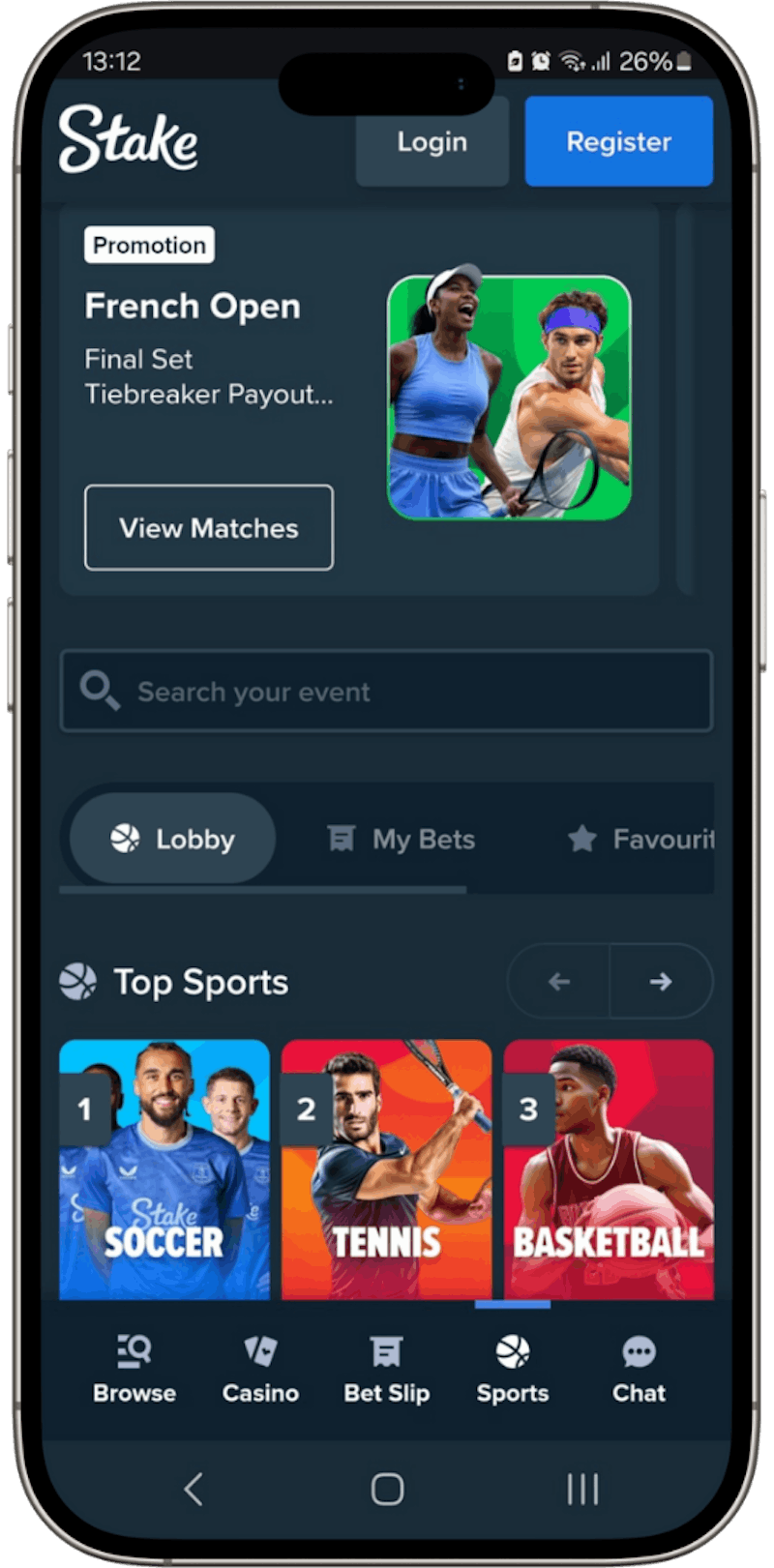Show next Top Sports with right arrow

661,982
